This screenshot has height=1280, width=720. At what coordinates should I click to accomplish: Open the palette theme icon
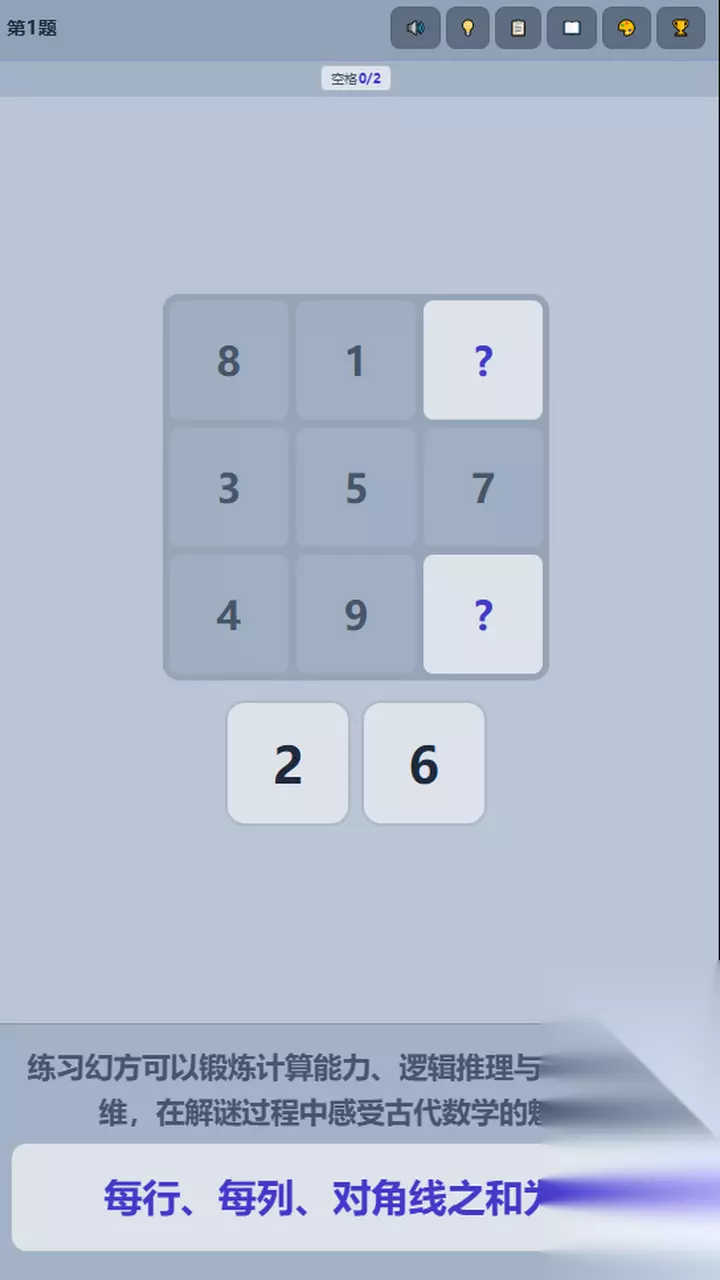click(627, 28)
